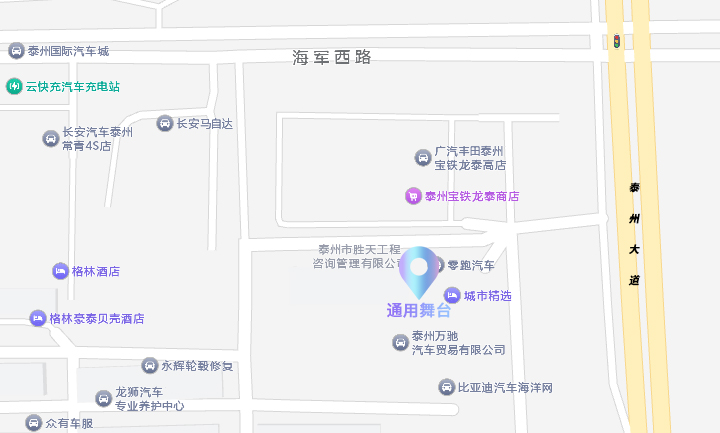Select the 长安马自达 marker

(165, 124)
